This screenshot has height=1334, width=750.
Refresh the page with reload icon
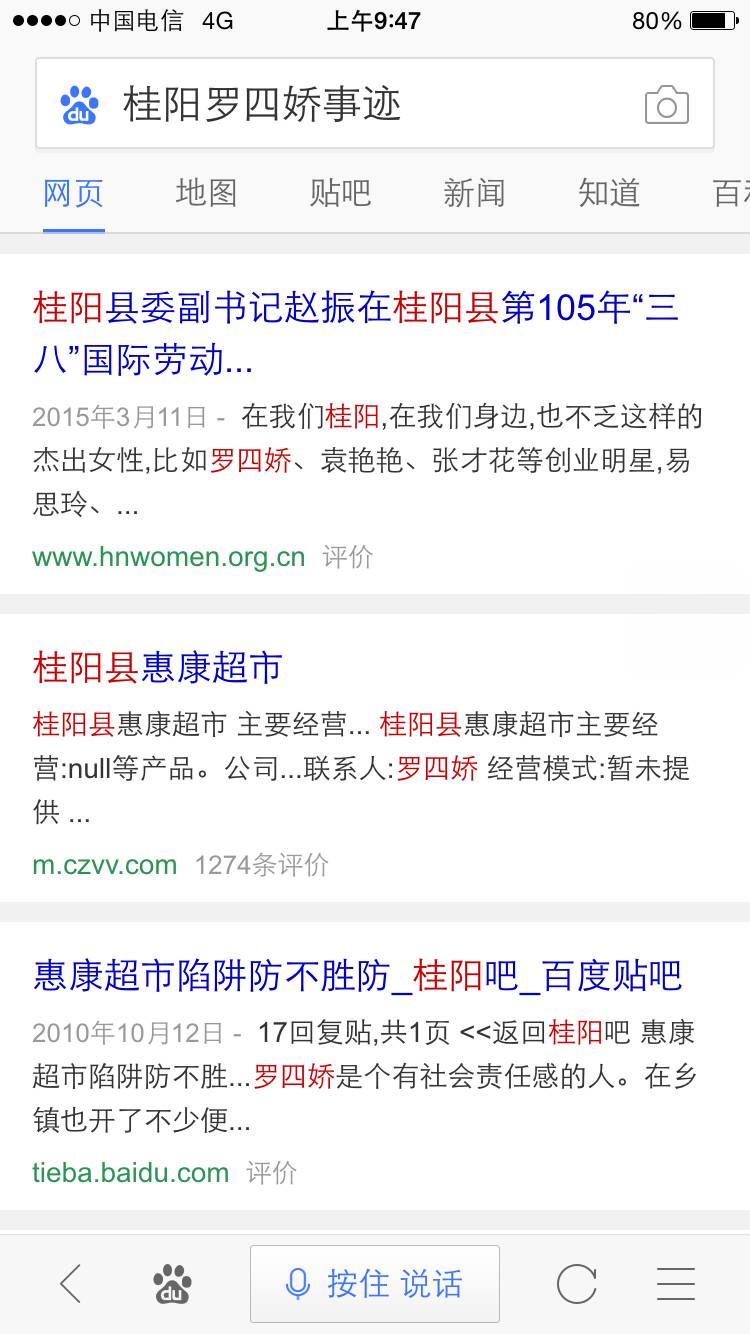coord(576,1283)
